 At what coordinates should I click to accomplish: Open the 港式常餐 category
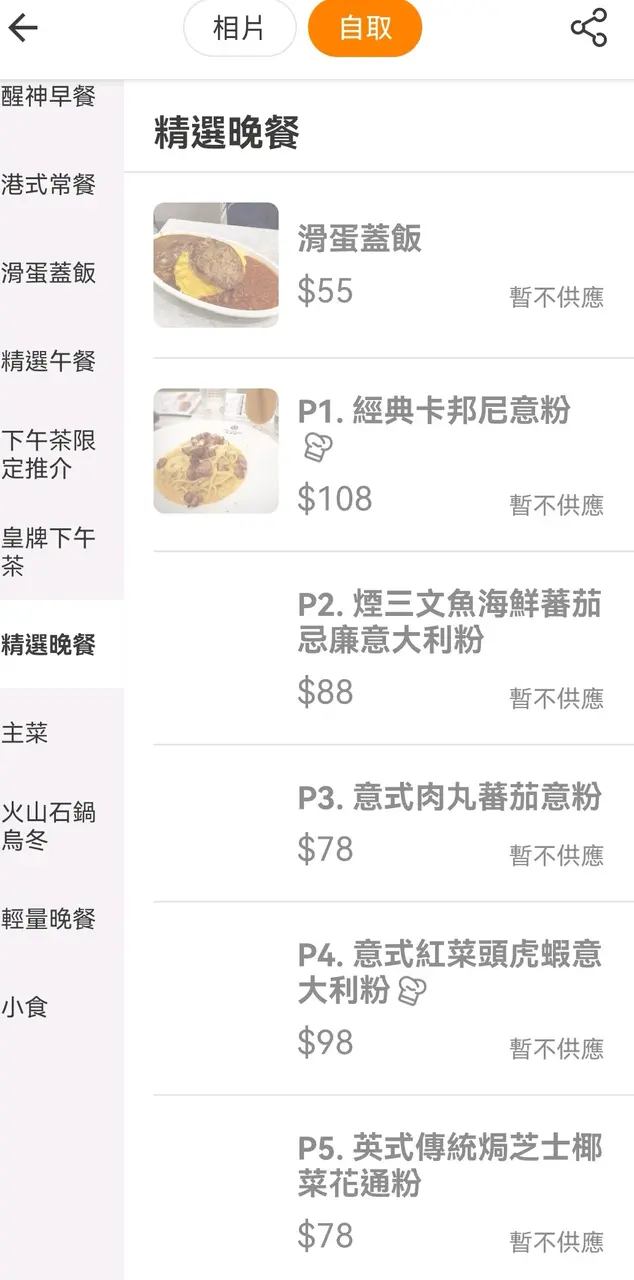[49, 185]
